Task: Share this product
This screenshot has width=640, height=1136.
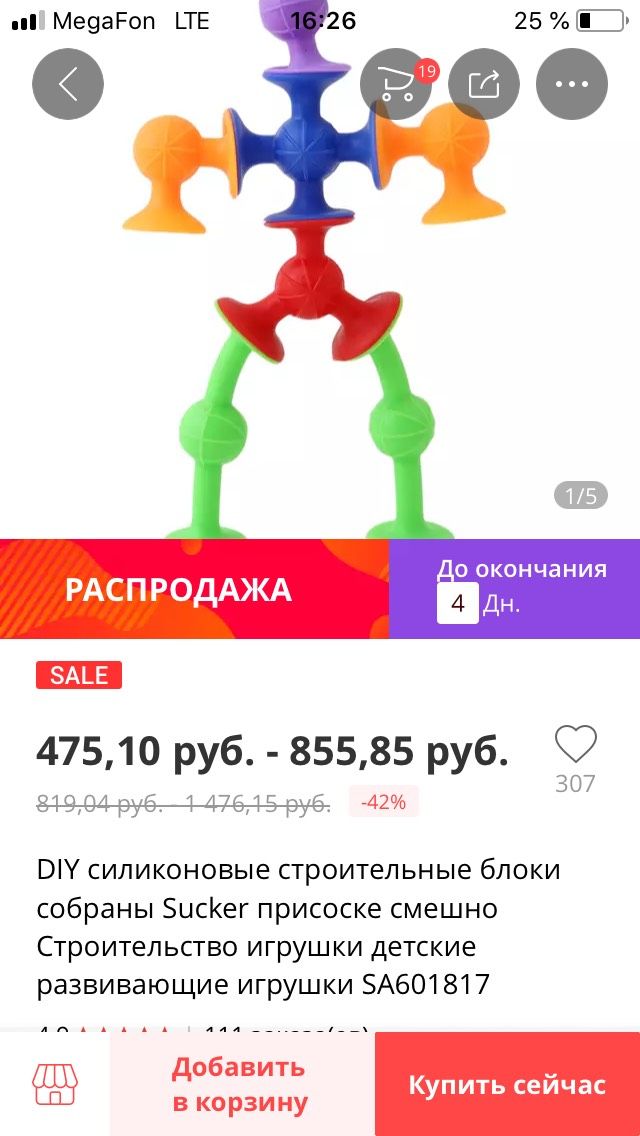Action: point(483,84)
